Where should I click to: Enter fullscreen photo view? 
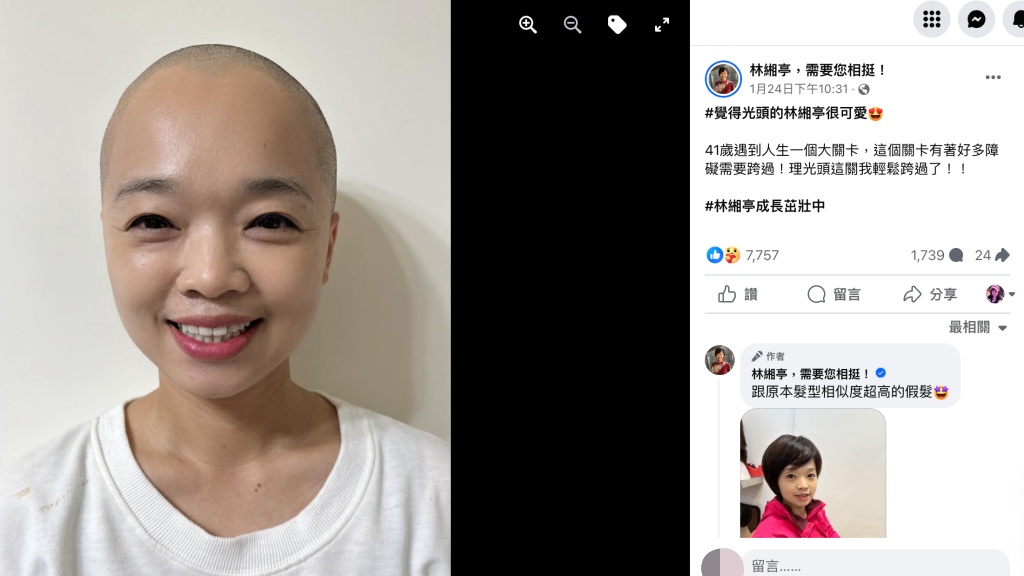[662, 25]
